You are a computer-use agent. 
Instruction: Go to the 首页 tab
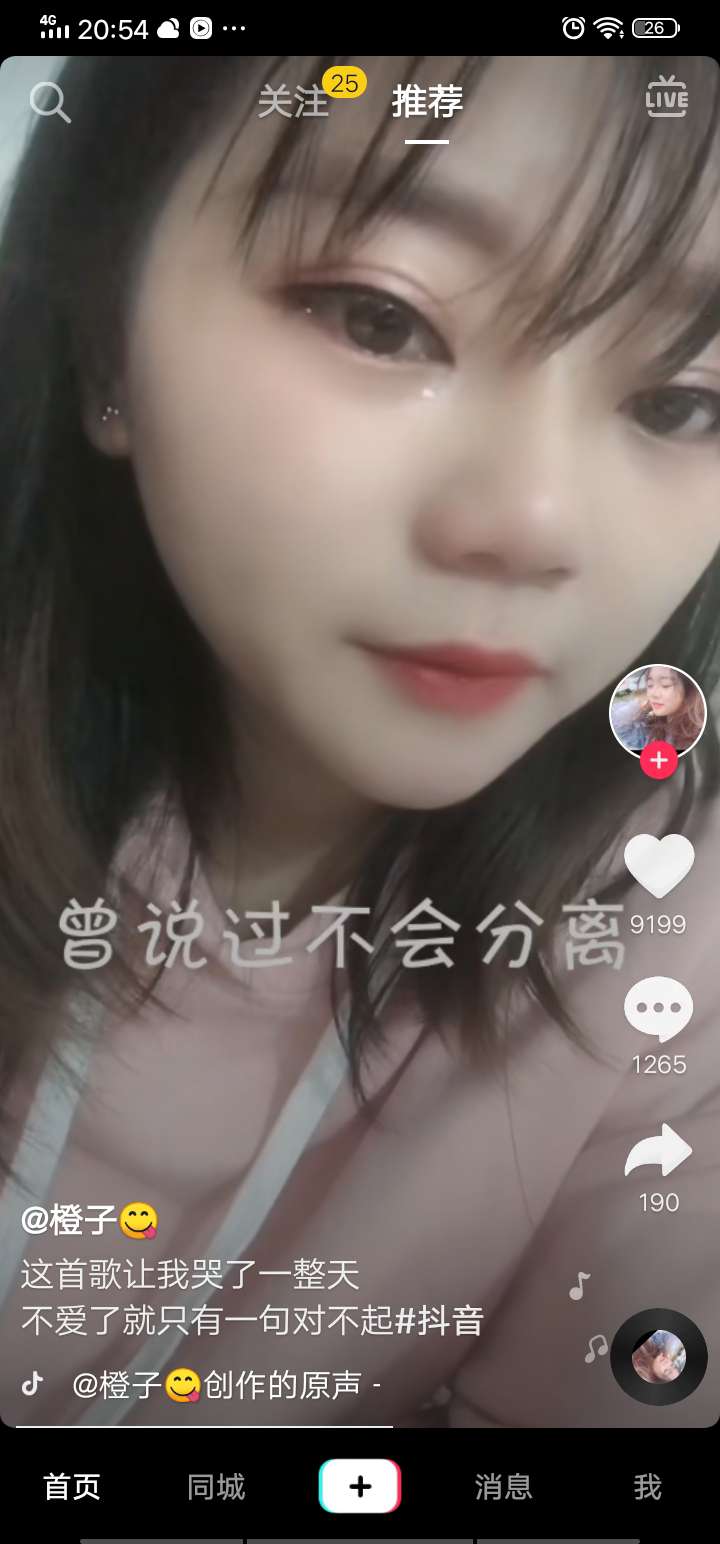(72, 1487)
